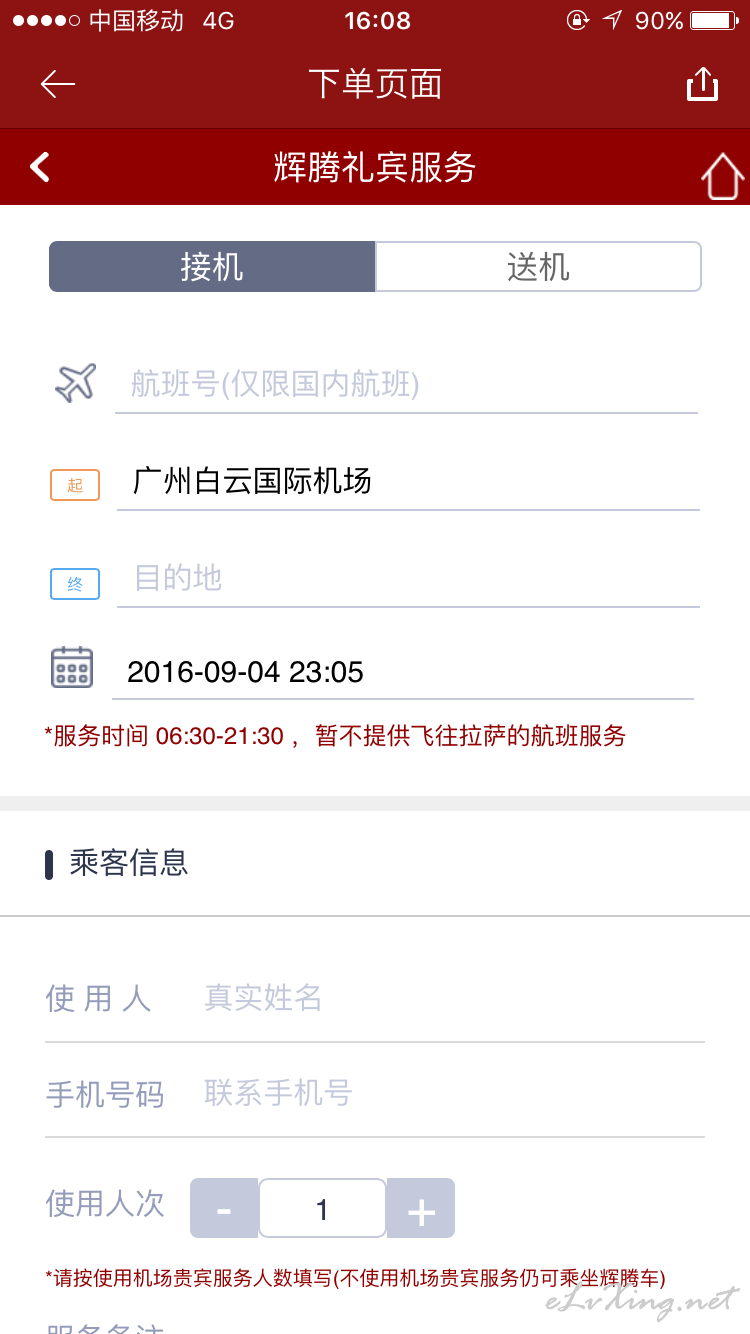Tap the 目的地 destination field
Viewport: 750px width, 1334px height.
[x=408, y=578]
